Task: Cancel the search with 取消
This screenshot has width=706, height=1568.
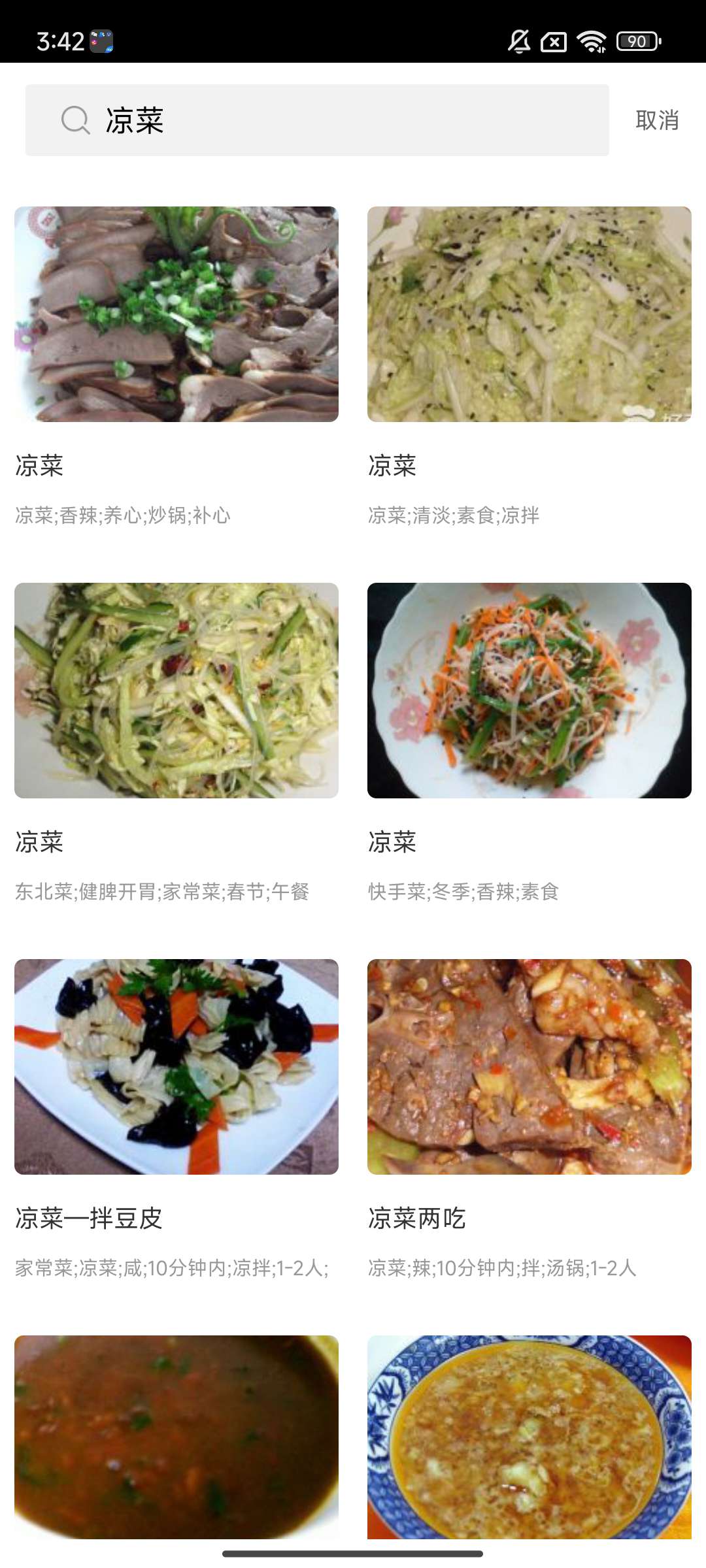Action: pyautogui.click(x=657, y=120)
